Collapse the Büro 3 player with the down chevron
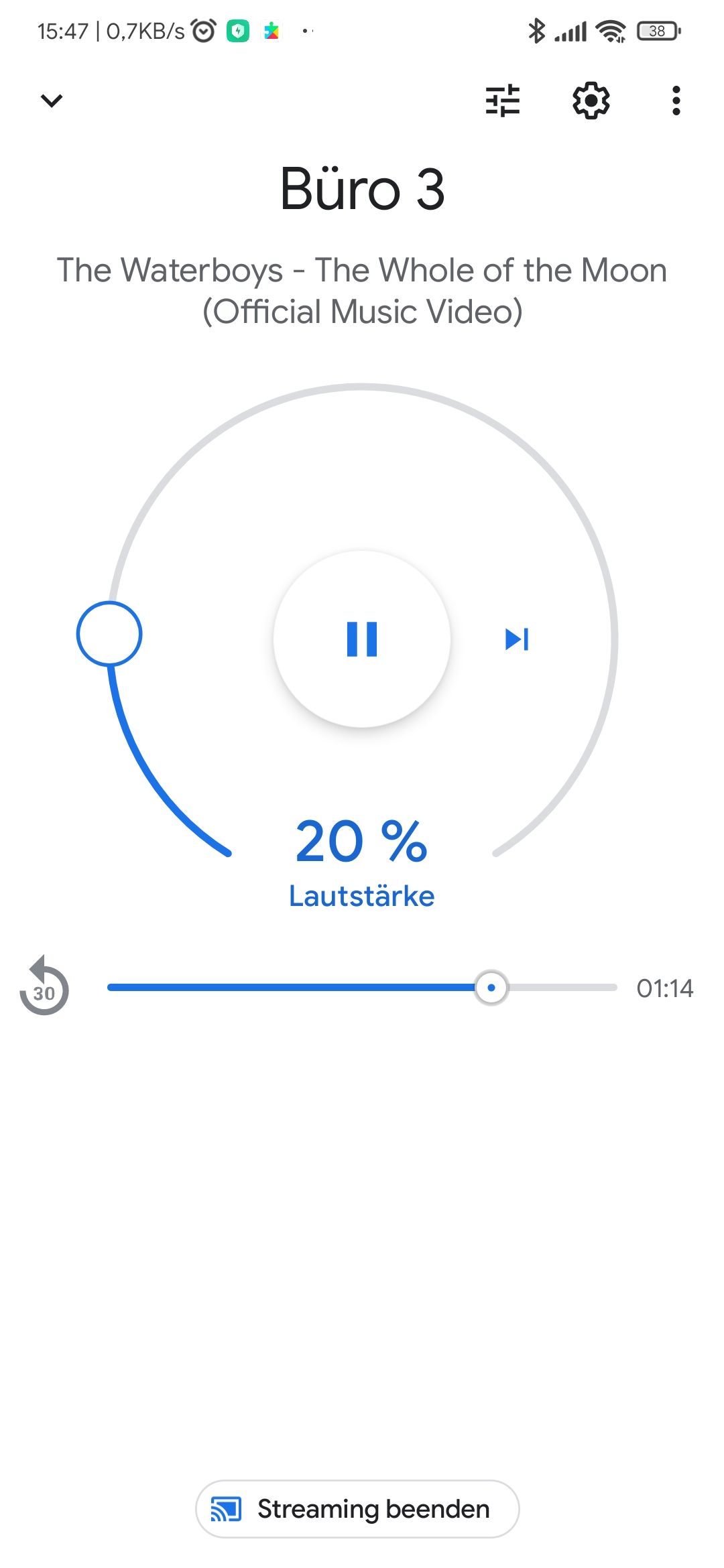The height and width of the screenshot is (1568, 724). coord(52,101)
